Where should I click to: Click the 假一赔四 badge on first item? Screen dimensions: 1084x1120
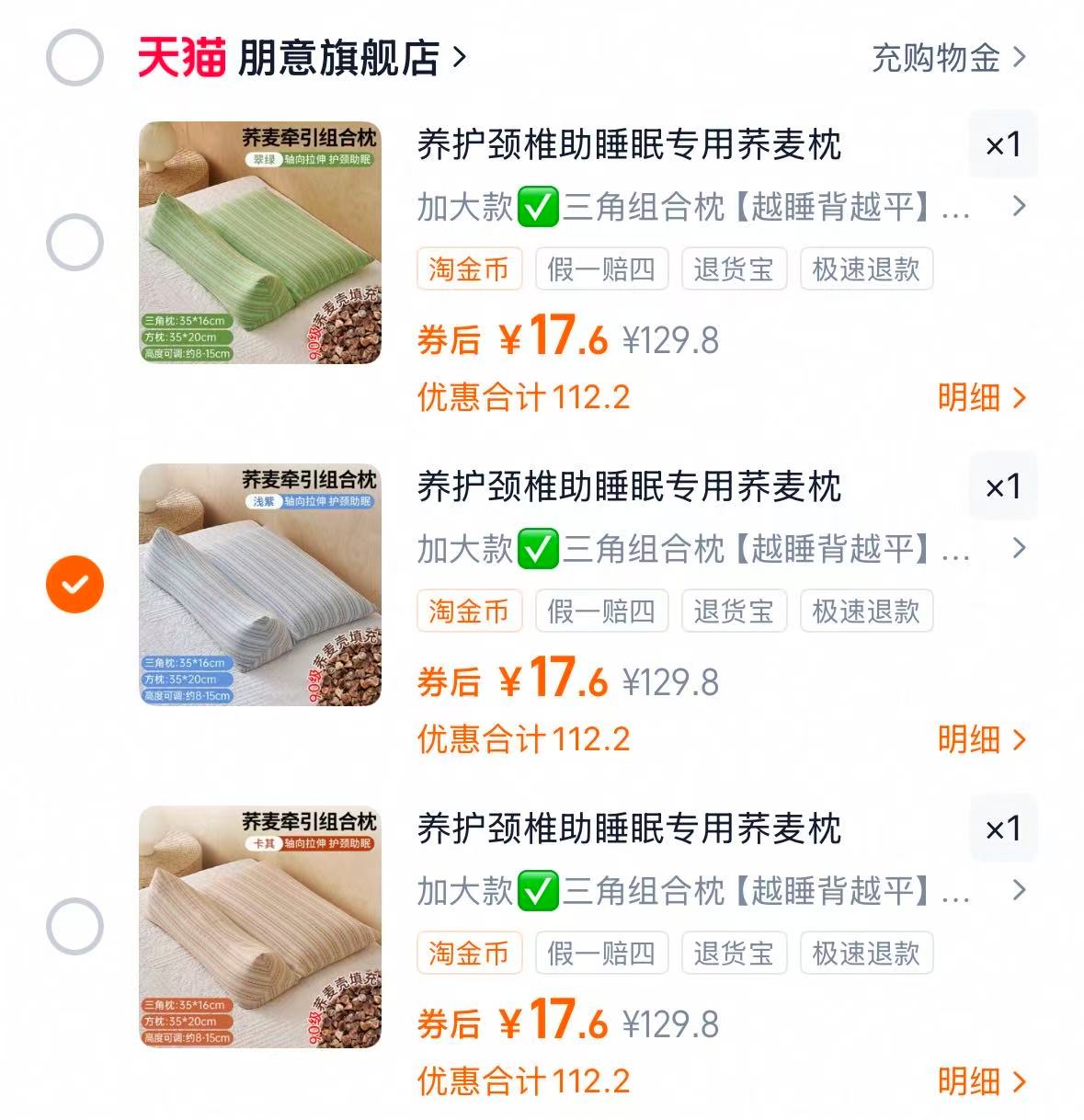click(x=601, y=269)
